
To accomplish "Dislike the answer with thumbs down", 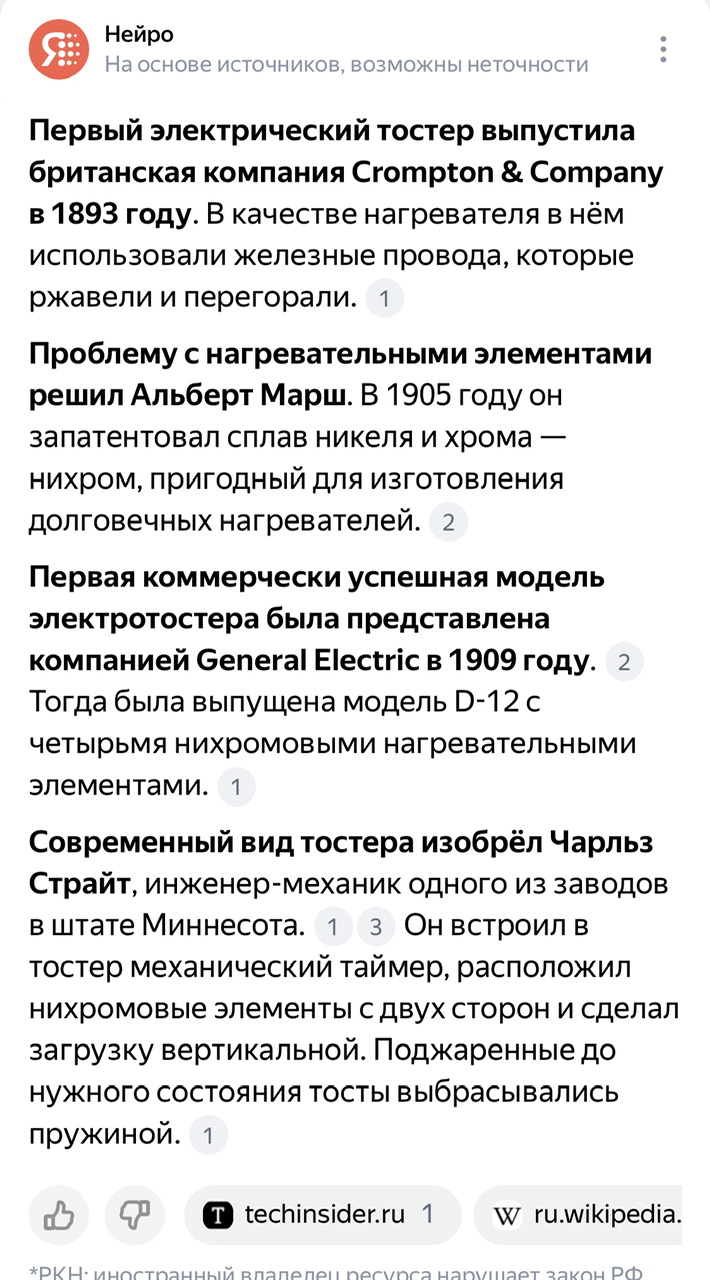I will point(135,1215).
